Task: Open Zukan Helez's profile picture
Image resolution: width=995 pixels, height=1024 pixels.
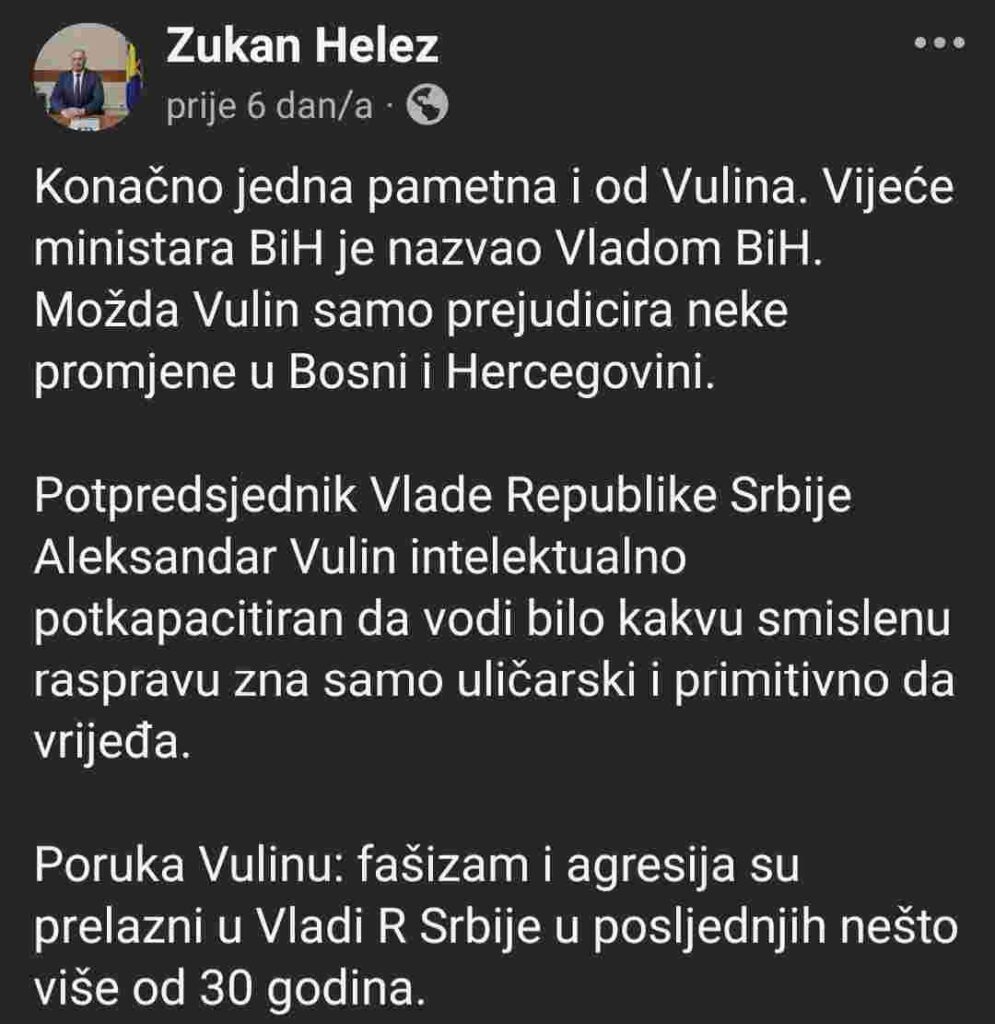Action: 87,77
